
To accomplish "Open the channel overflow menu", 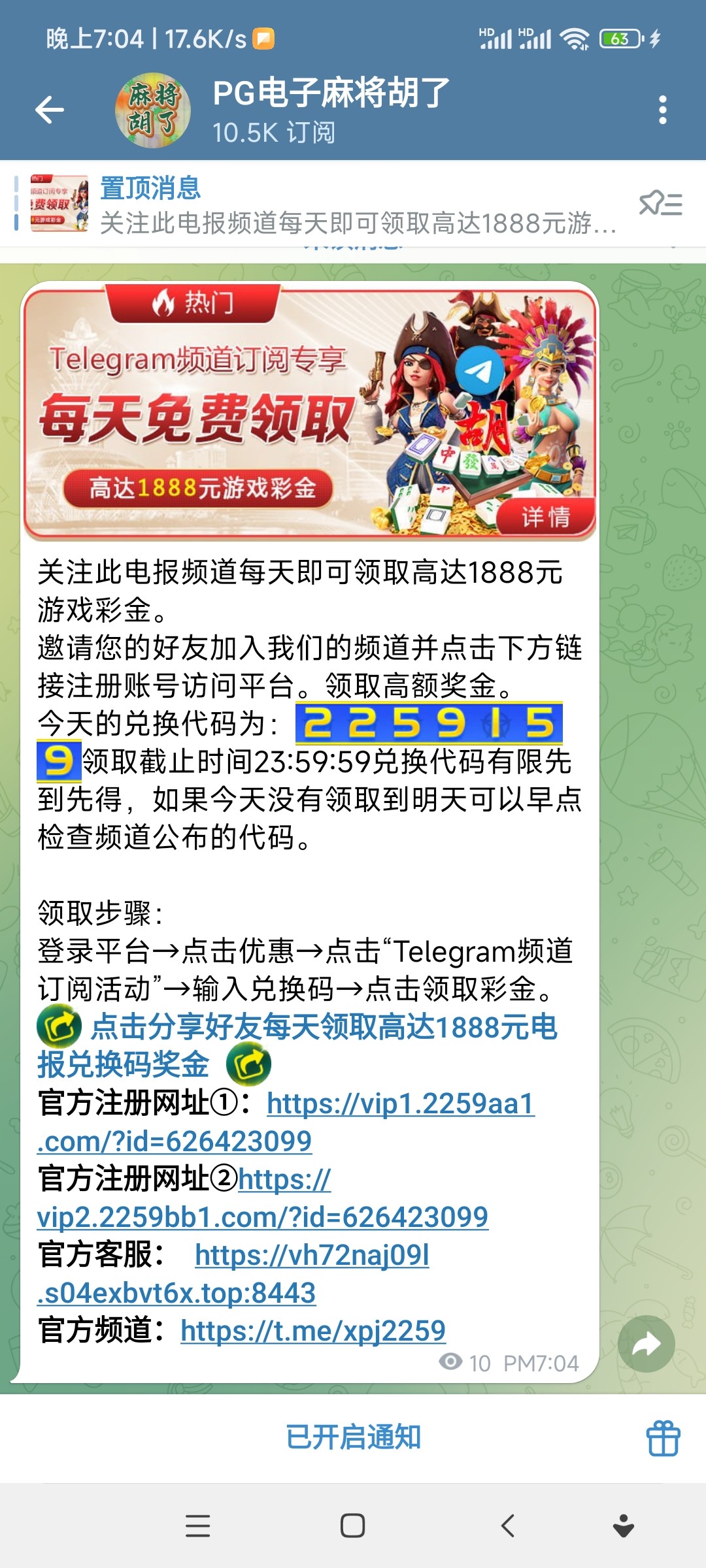I will (x=662, y=110).
